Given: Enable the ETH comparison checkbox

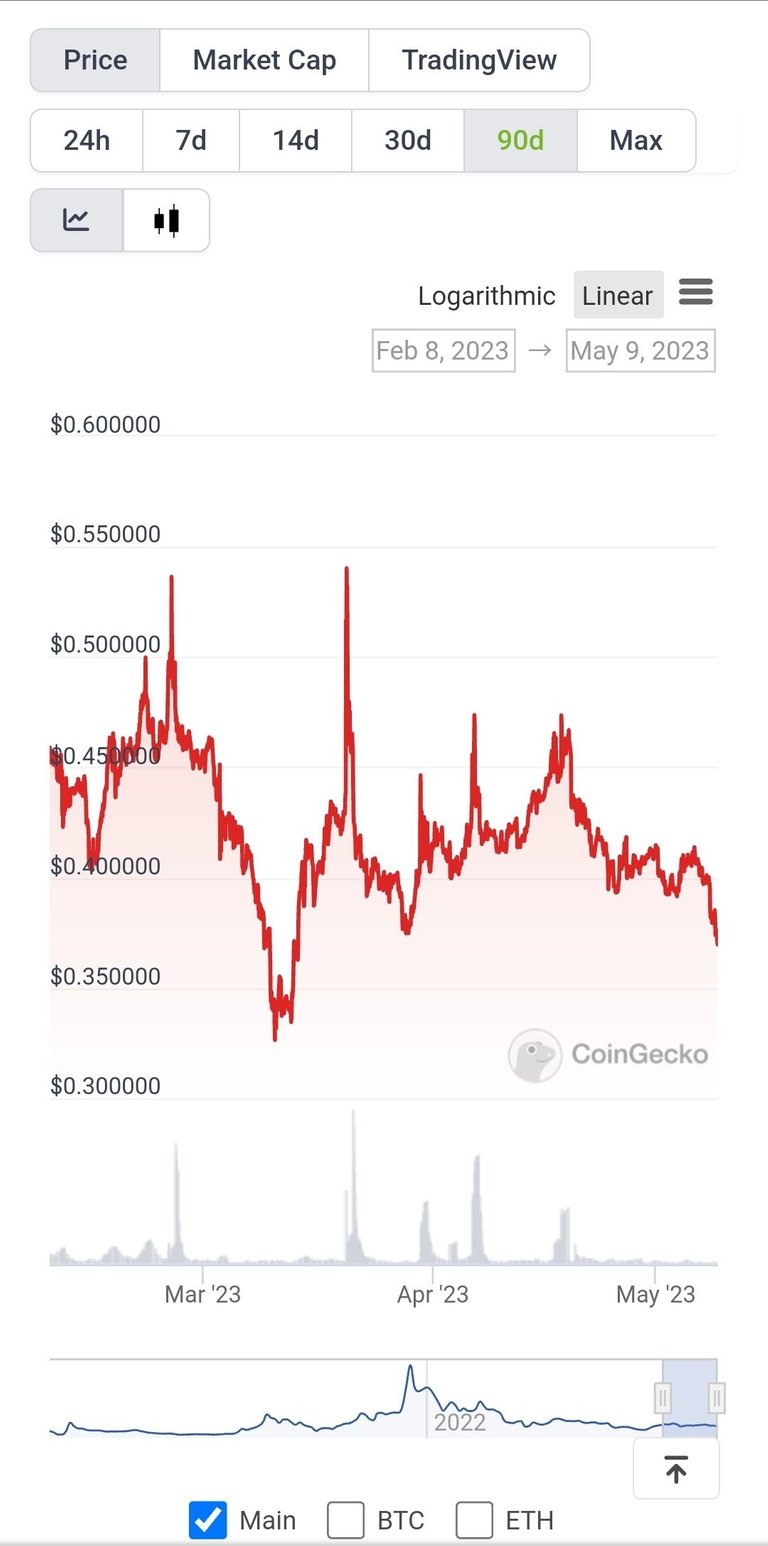Looking at the screenshot, I should [x=474, y=1520].
